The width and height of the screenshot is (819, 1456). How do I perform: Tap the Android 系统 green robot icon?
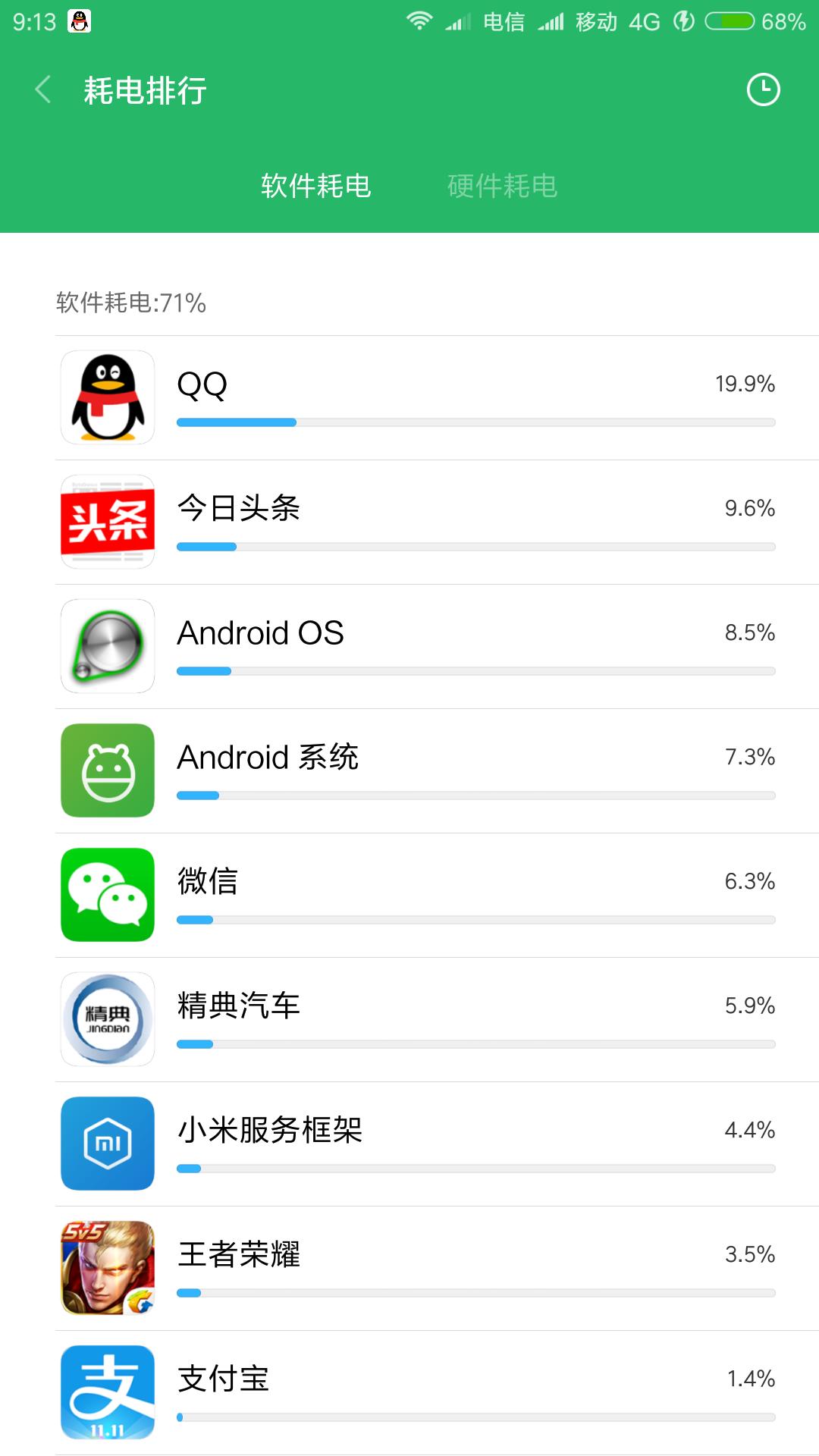point(108,770)
